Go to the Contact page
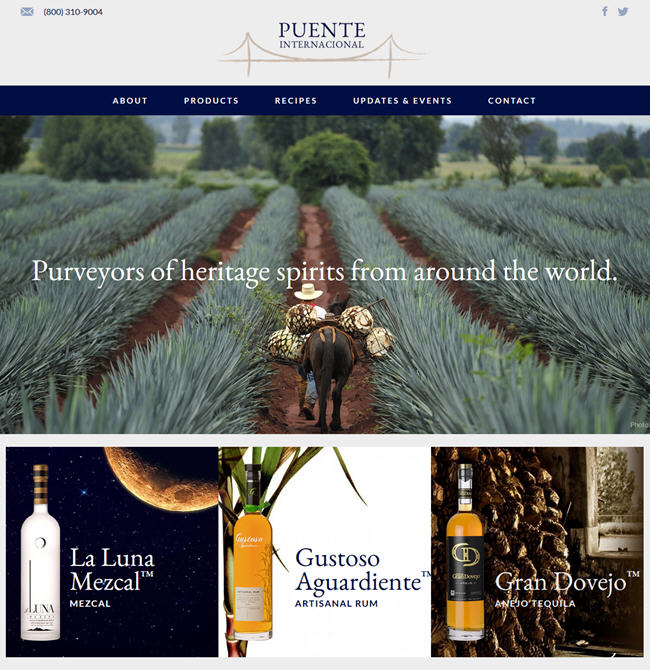Viewport: 650px width, 670px height. tap(512, 101)
